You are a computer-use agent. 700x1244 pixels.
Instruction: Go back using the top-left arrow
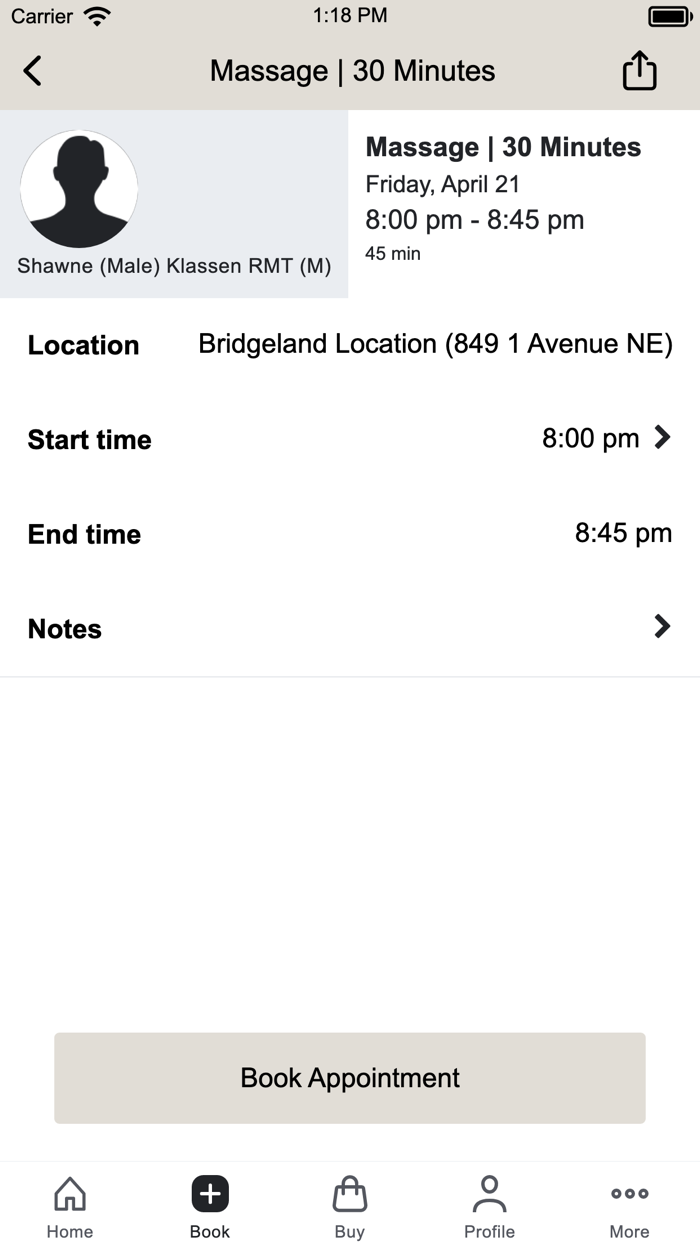[x=33, y=71]
